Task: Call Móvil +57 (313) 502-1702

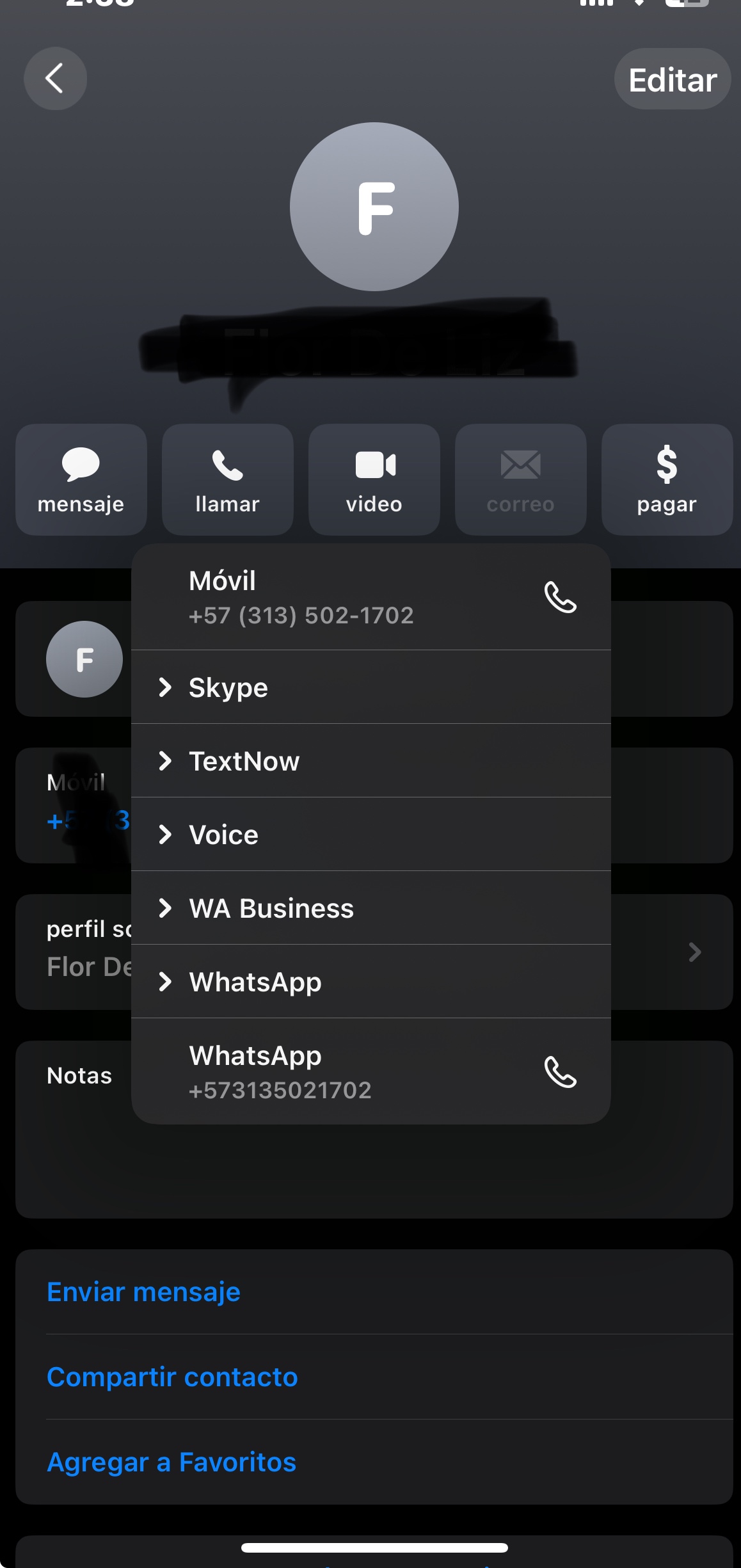Action: tap(371, 597)
